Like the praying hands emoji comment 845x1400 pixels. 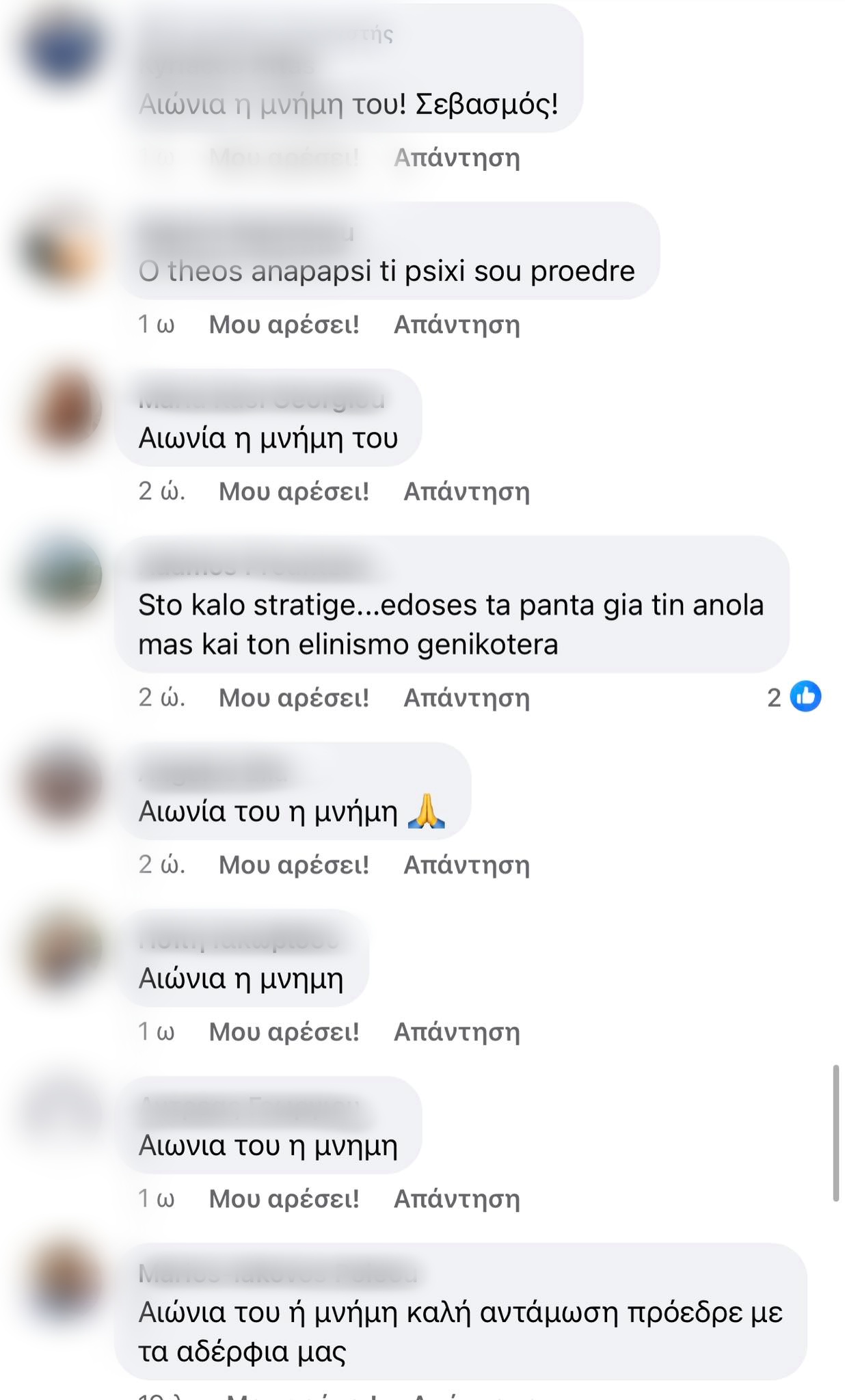(293, 865)
